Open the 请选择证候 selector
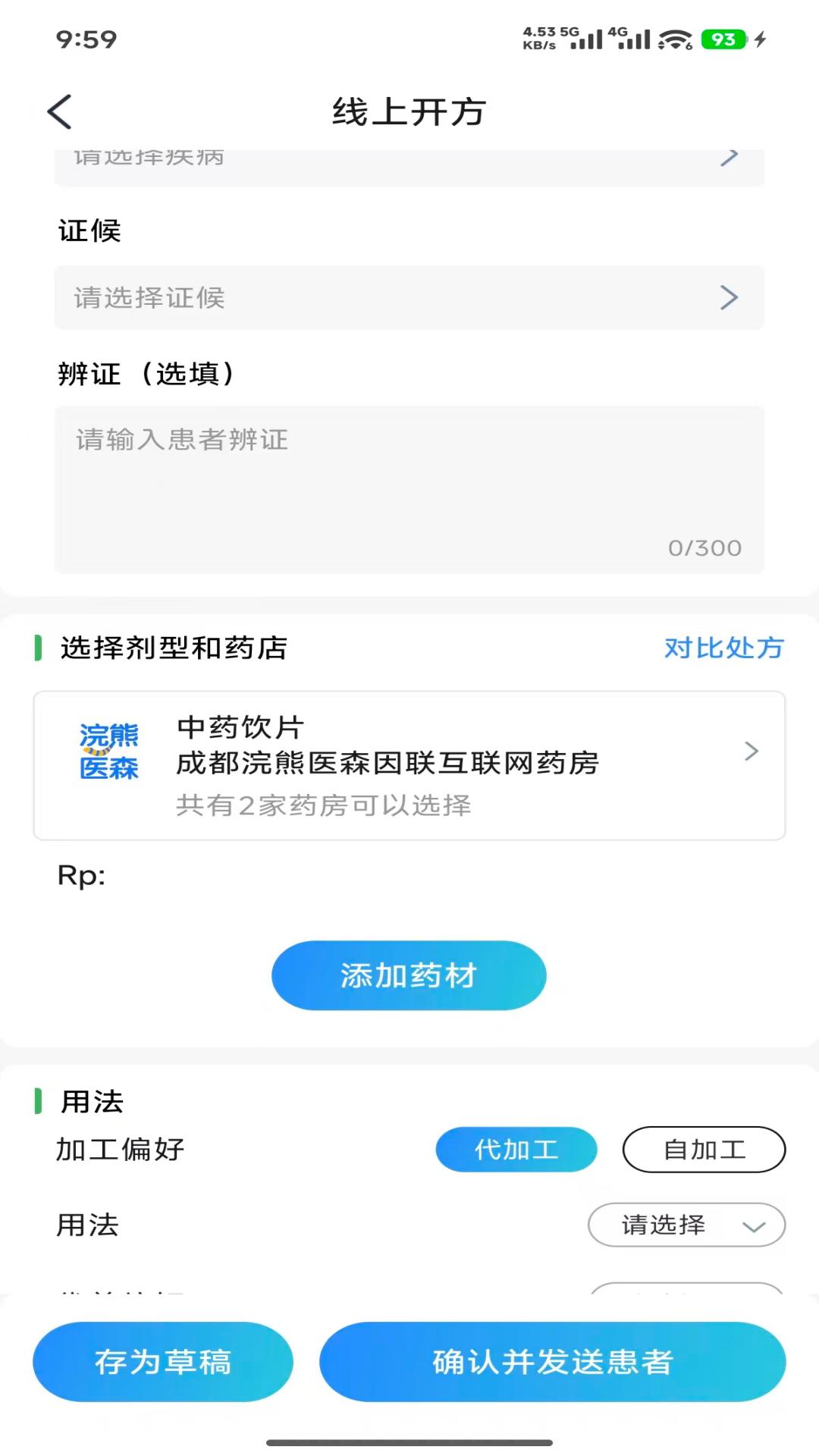This screenshot has width=819, height=1456. pos(409,297)
